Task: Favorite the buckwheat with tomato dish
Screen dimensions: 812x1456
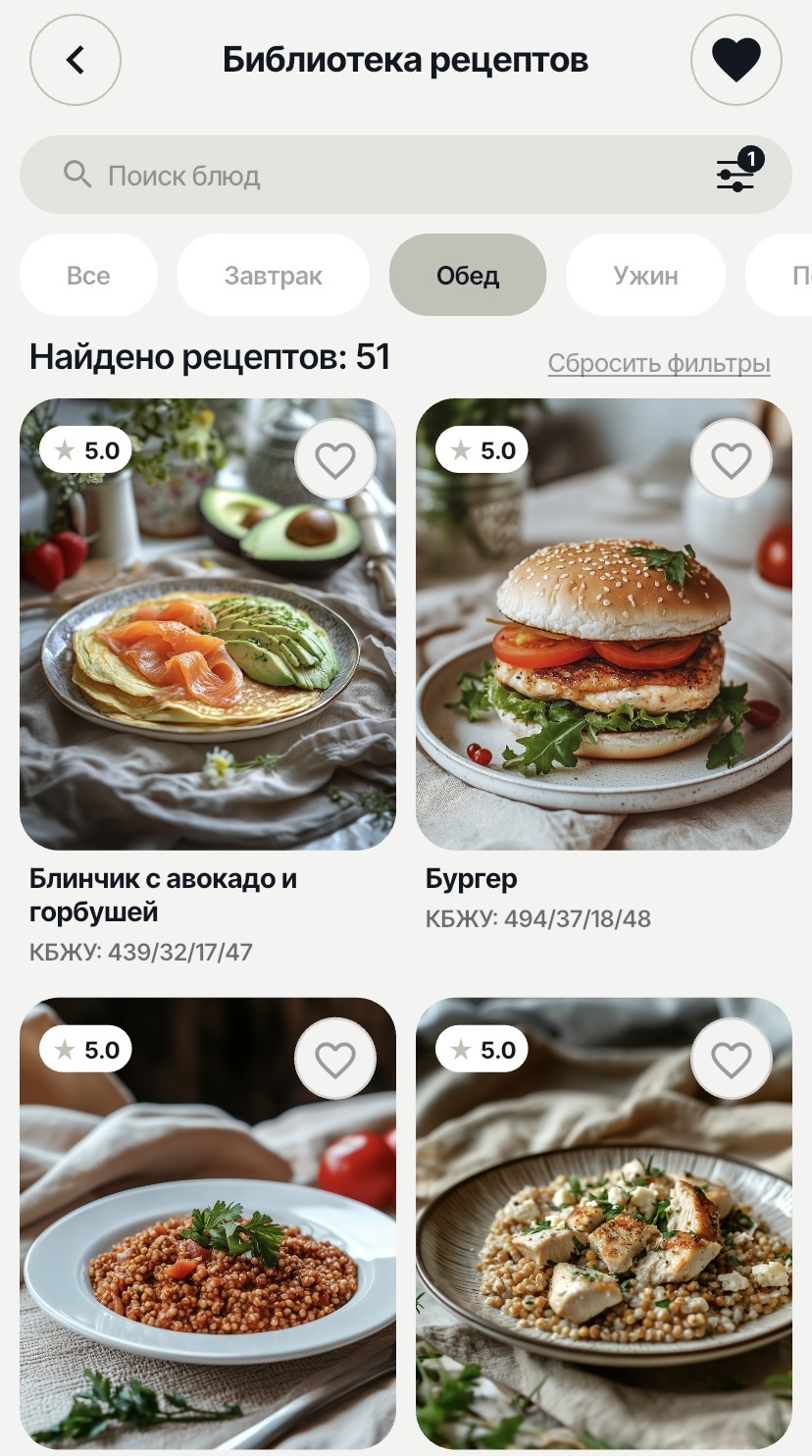Action: (x=335, y=1059)
